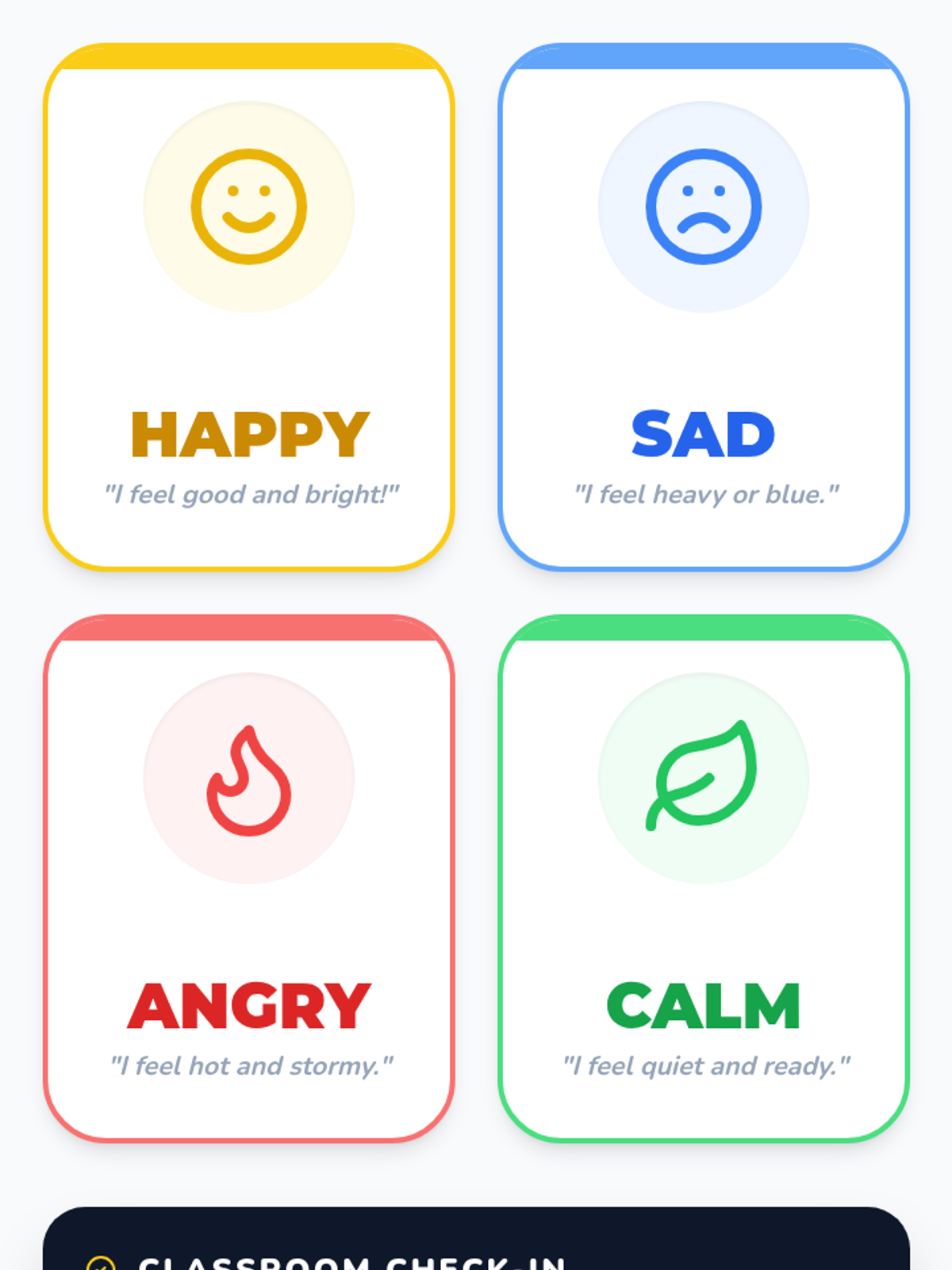Image resolution: width=952 pixels, height=1270 pixels.
Task: Select the Happy feeling card
Action: (x=248, y=306)
